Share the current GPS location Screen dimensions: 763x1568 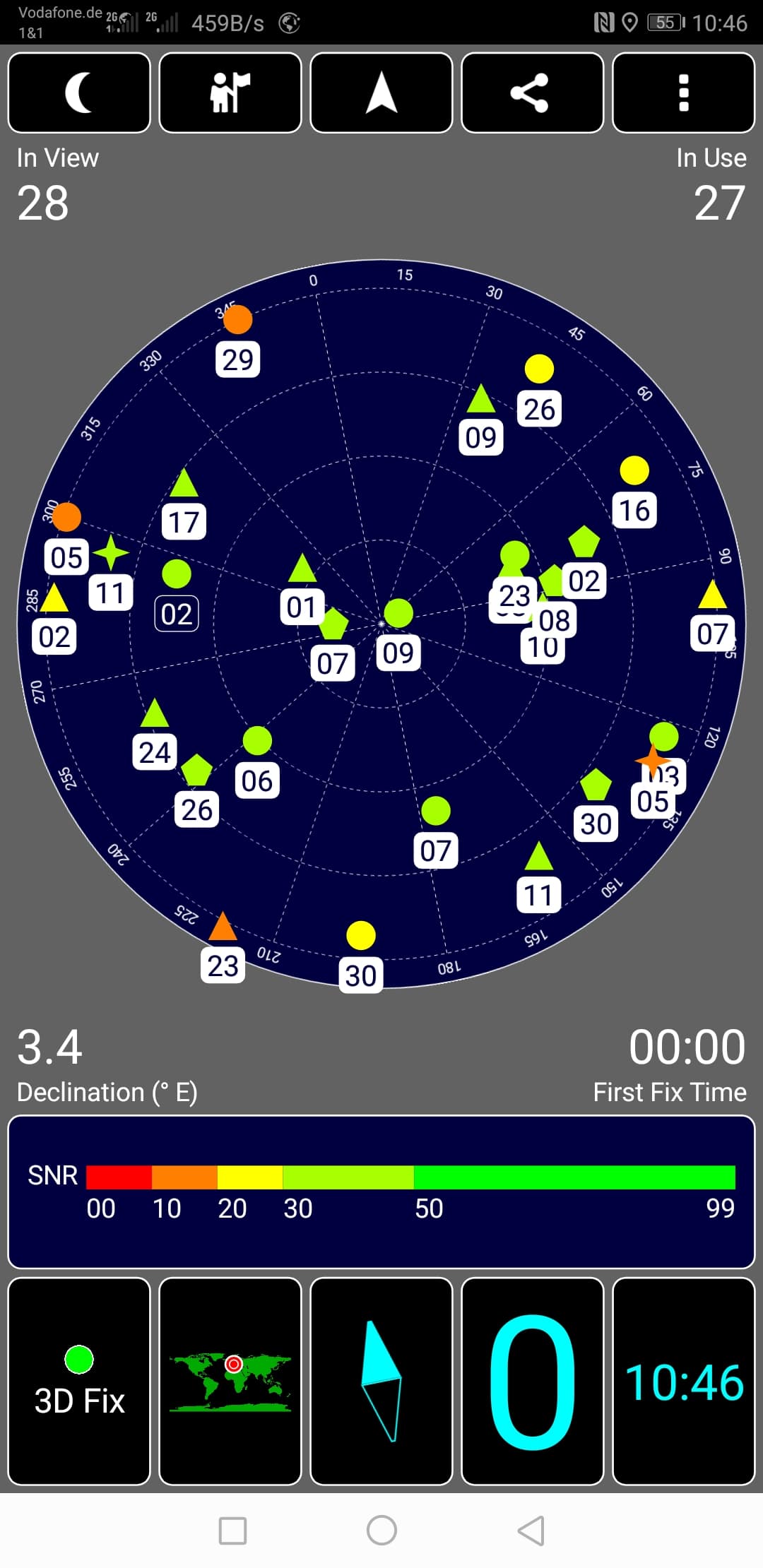click(x=533, y=93)
